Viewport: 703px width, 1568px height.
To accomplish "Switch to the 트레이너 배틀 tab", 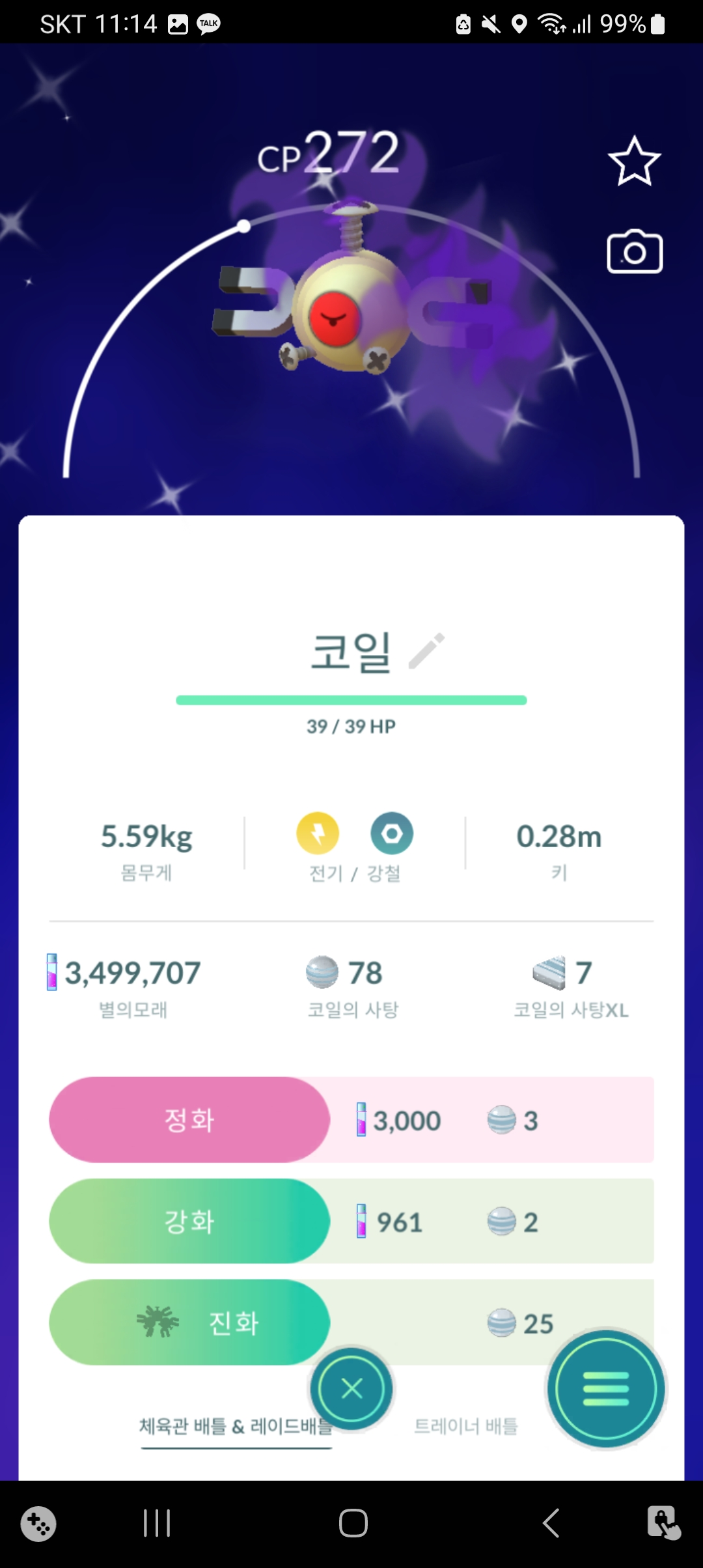I will click(466, 1426).
